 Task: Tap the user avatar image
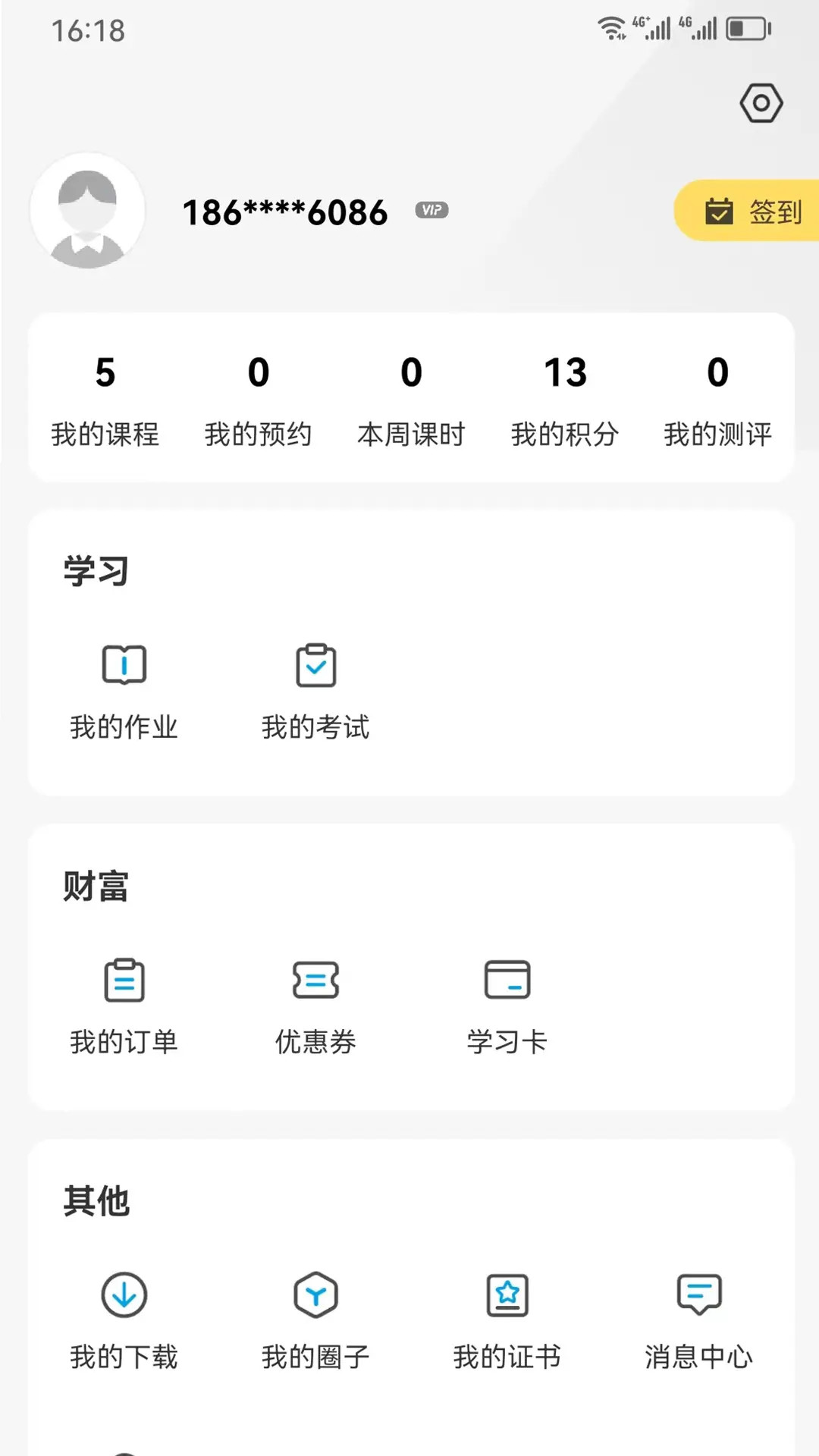coord(87,212)
